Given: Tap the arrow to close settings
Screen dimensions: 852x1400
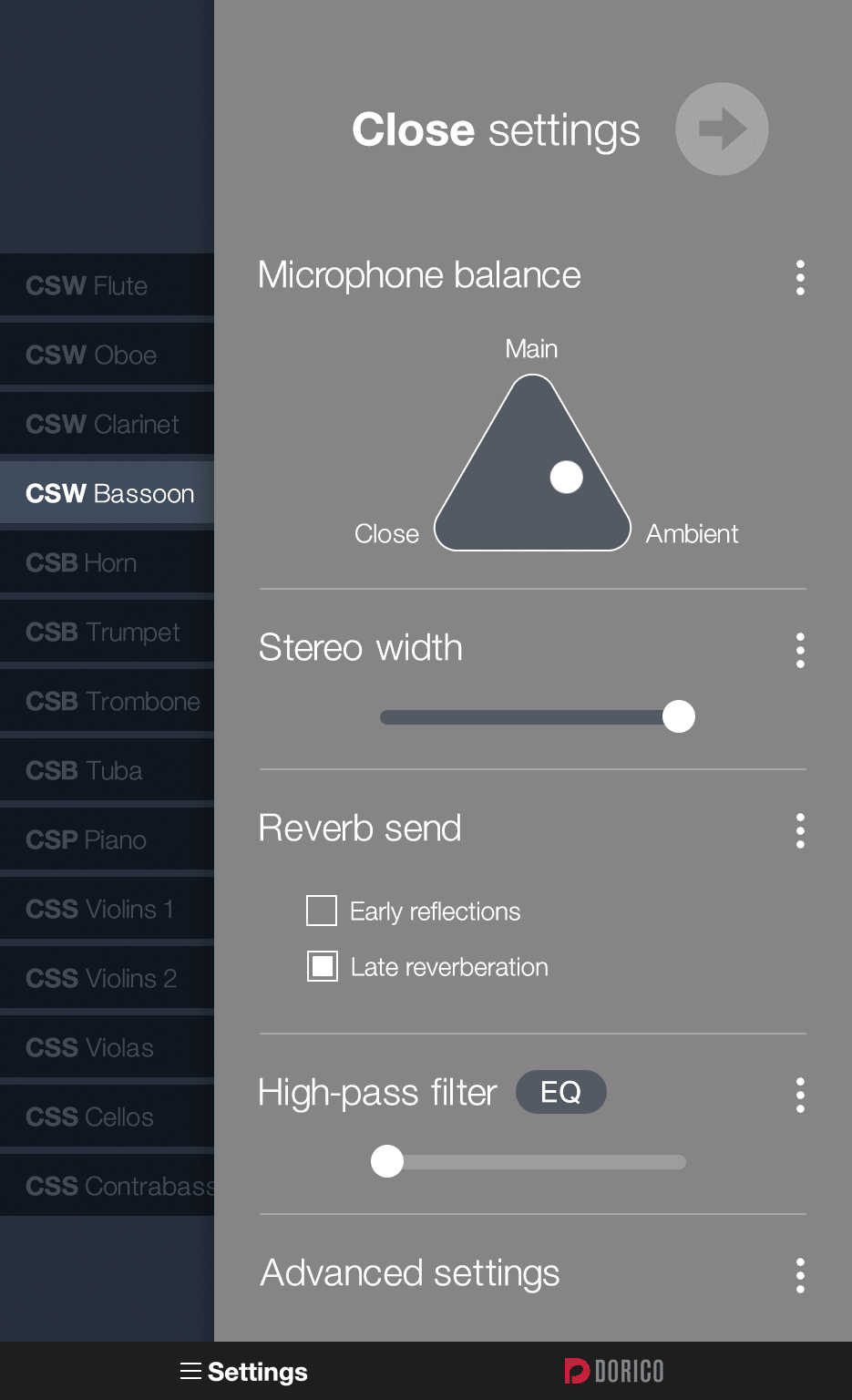Looking at the screenshot, I should 722,129.
